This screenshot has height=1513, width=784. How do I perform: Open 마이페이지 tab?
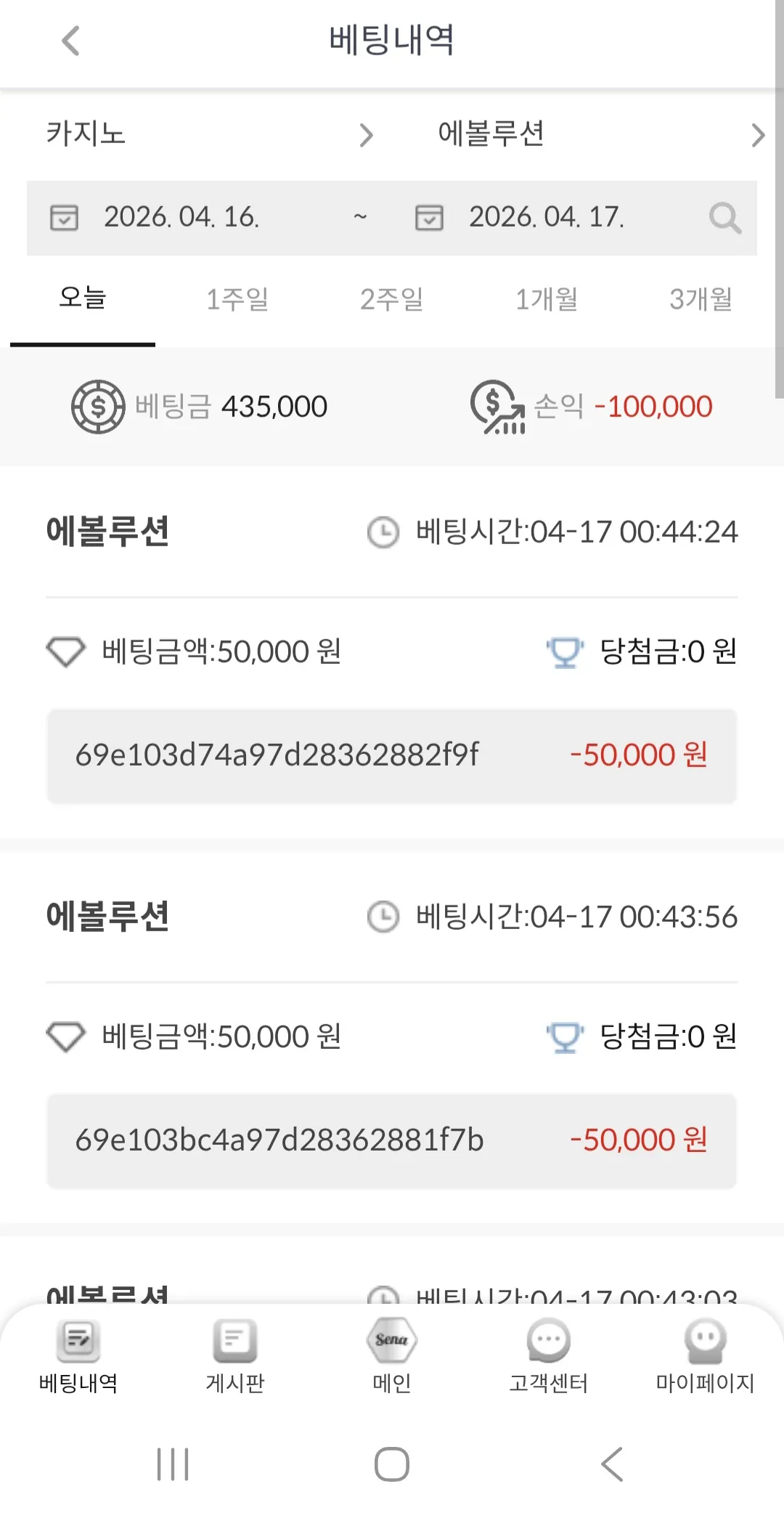(706, 1355)
